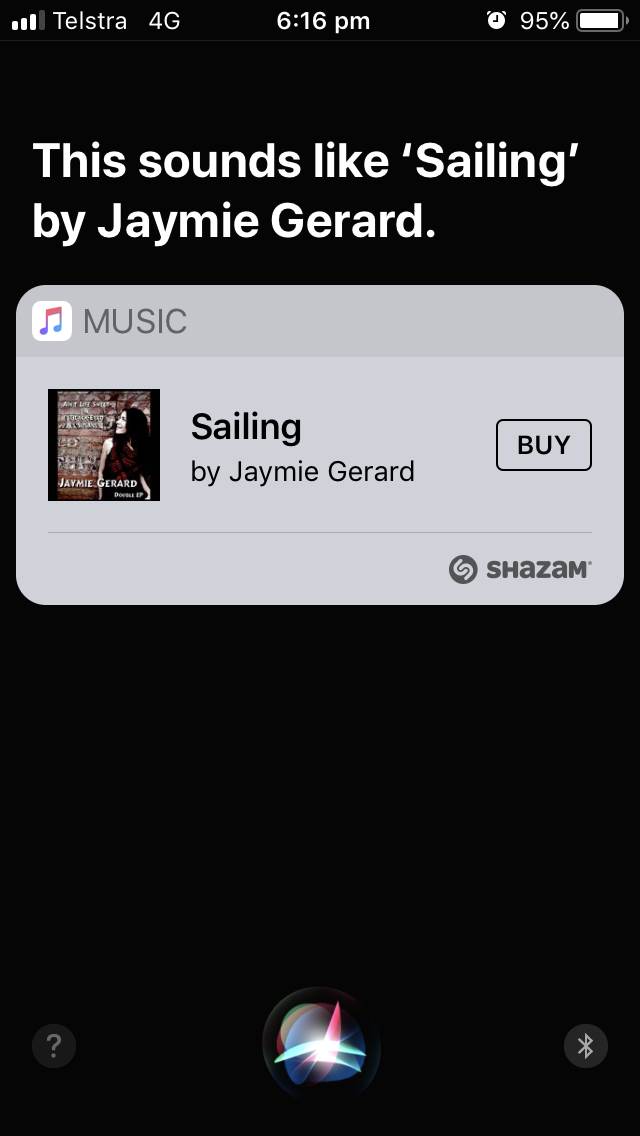The width and height of the screenshot is (640, 1136).
Task: Open the Shazam link
Action: click(520, 569)
